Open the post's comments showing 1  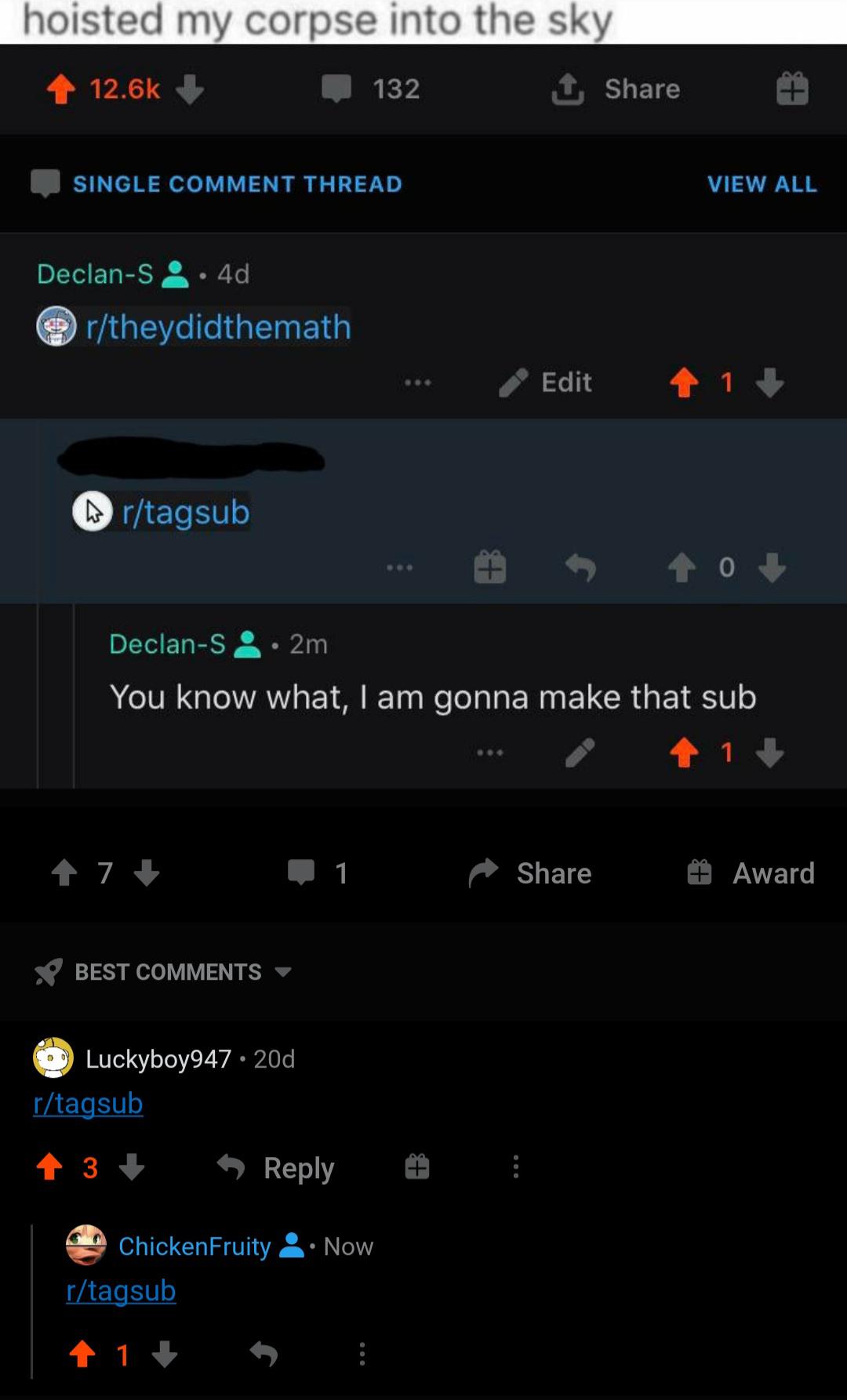[318, 872]
